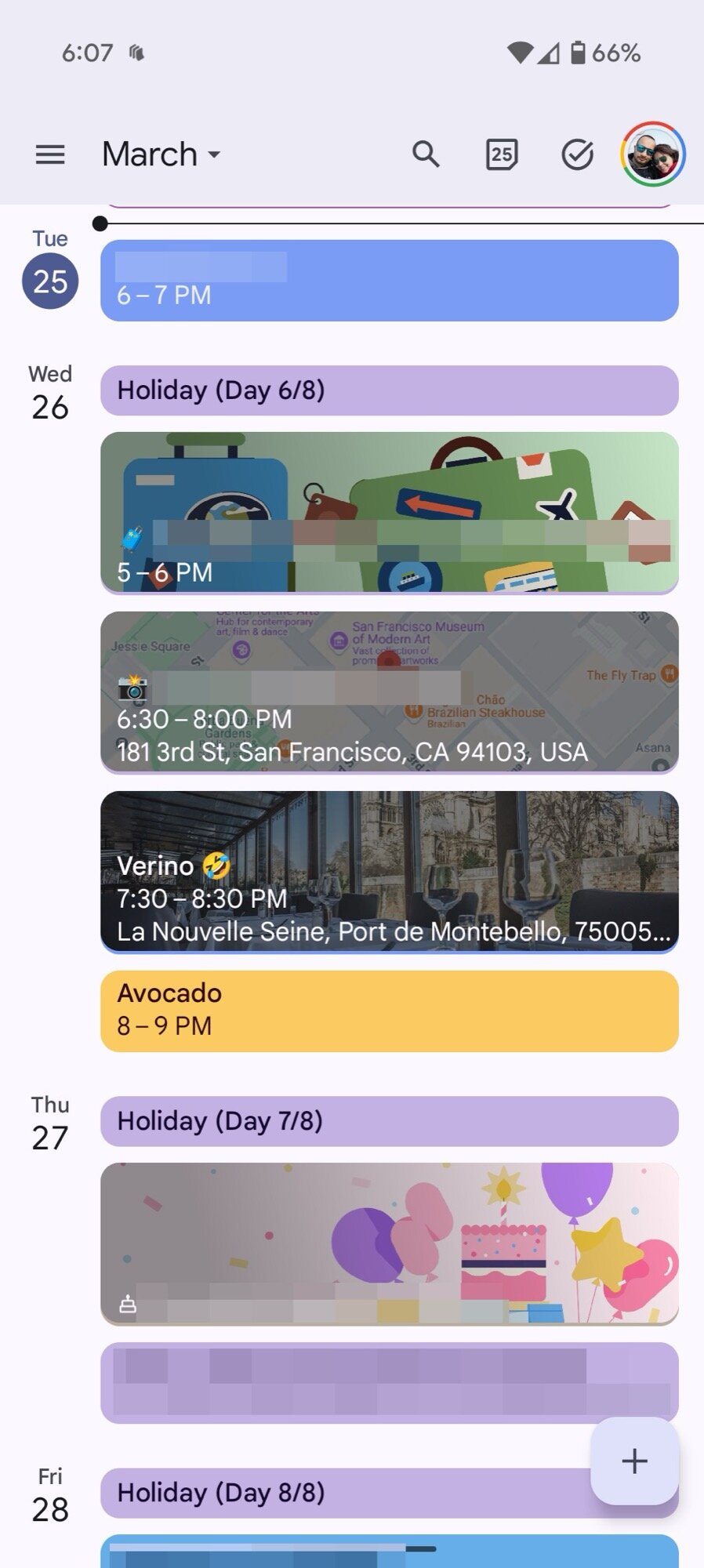Jump to today's date
The image size is (704, 1568).
click(x=502, y=154)
